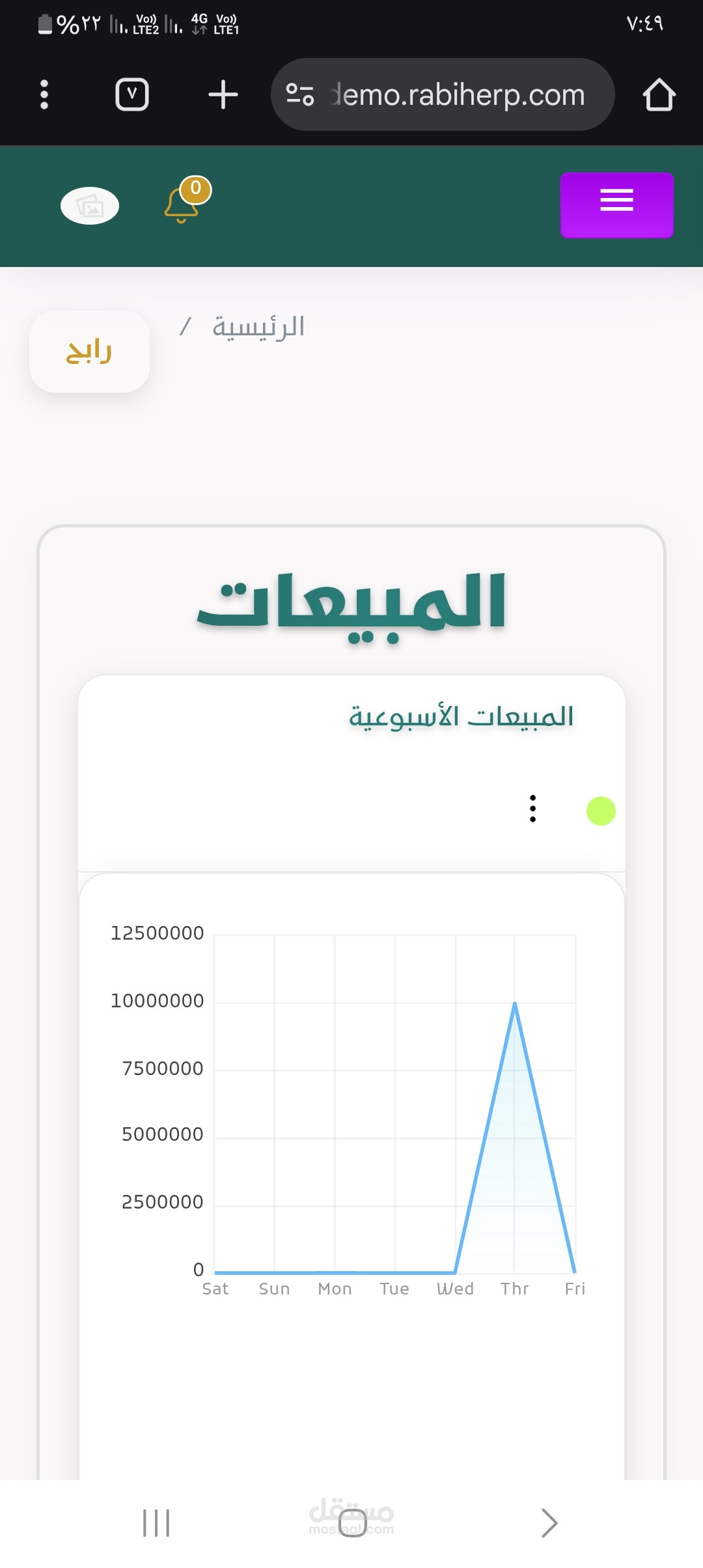Add a new browser tab
This screenshot has height=1568, width=703.
223,94
